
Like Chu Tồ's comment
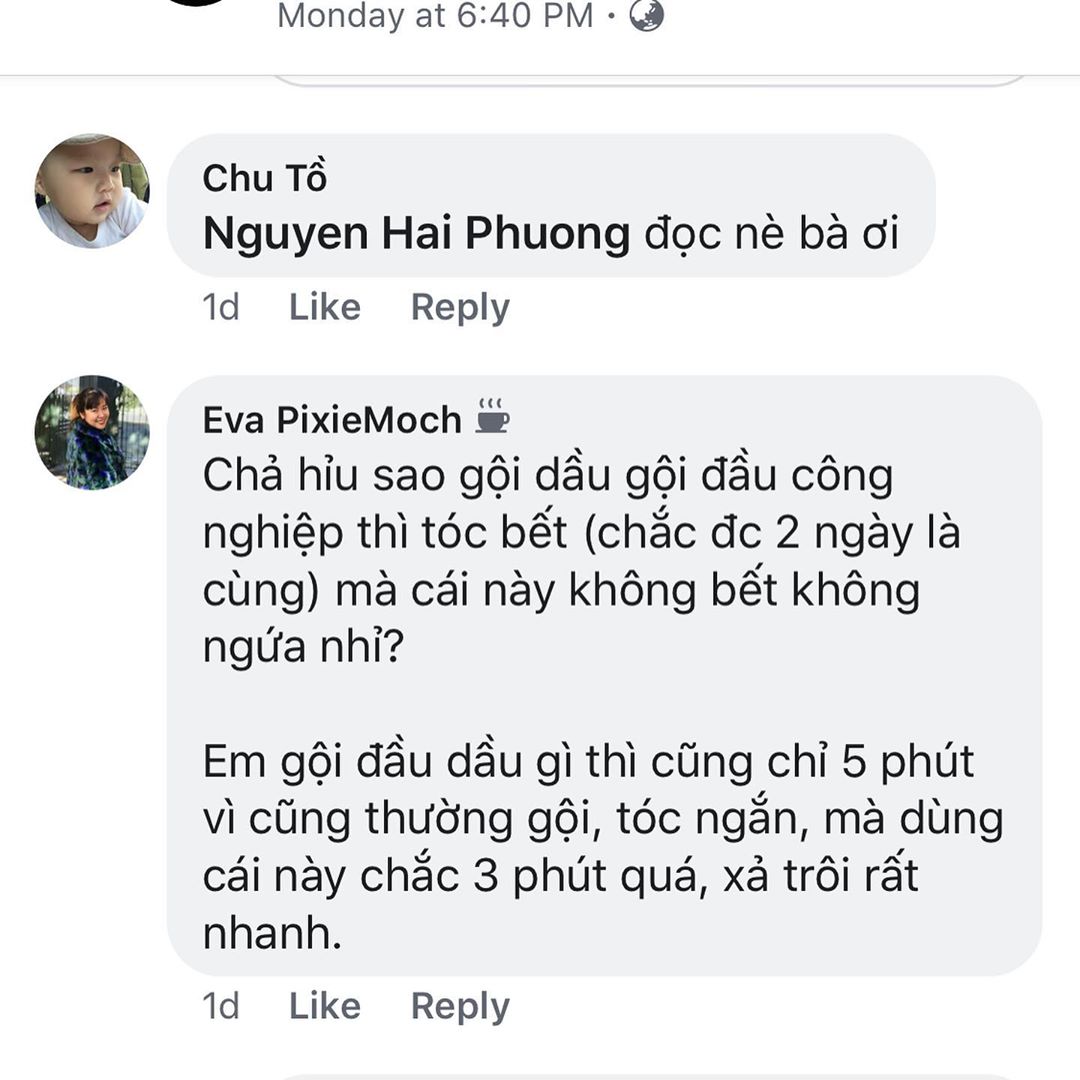tap(325, 307)
